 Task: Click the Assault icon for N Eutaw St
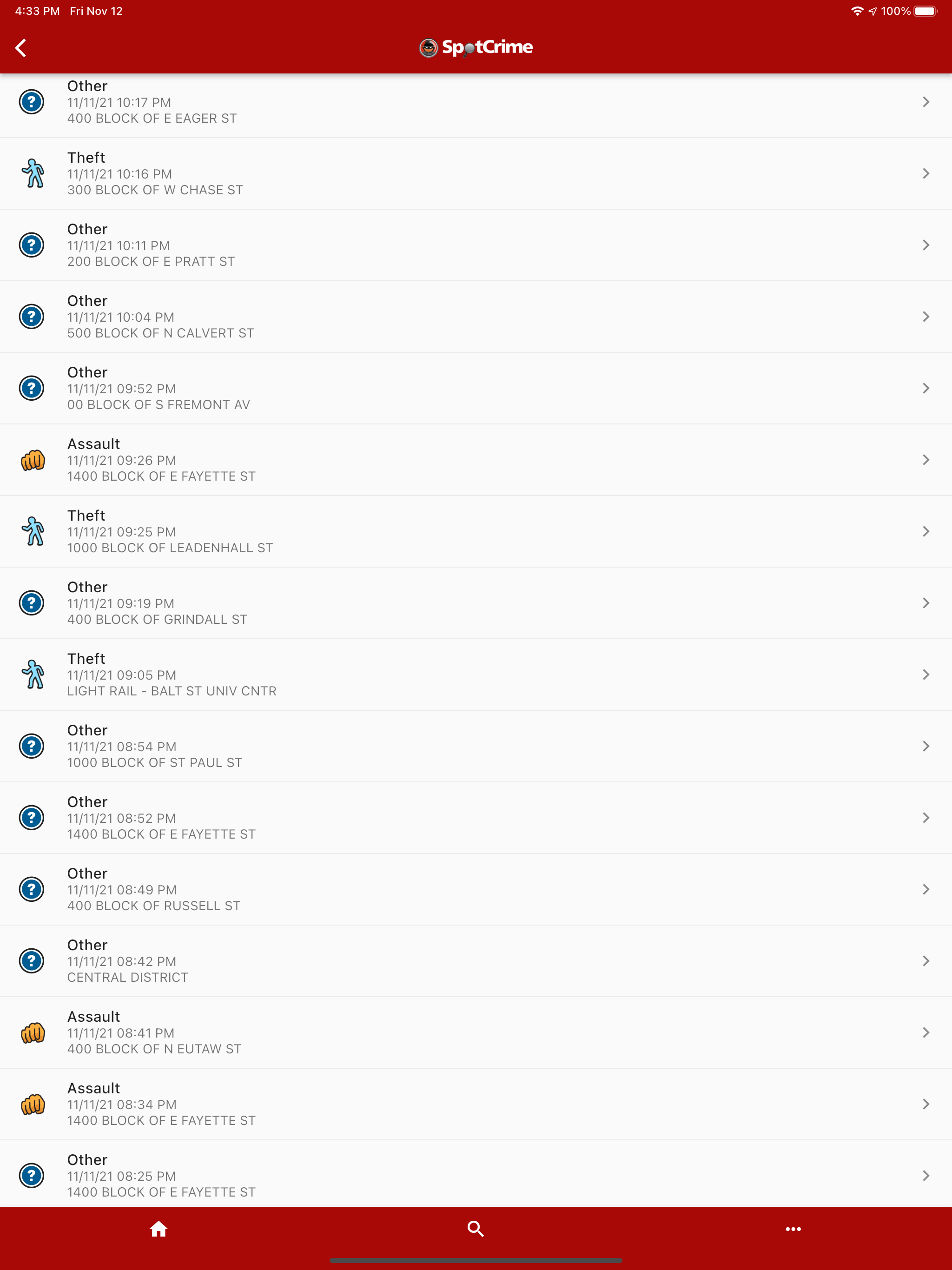(32, 1032)
